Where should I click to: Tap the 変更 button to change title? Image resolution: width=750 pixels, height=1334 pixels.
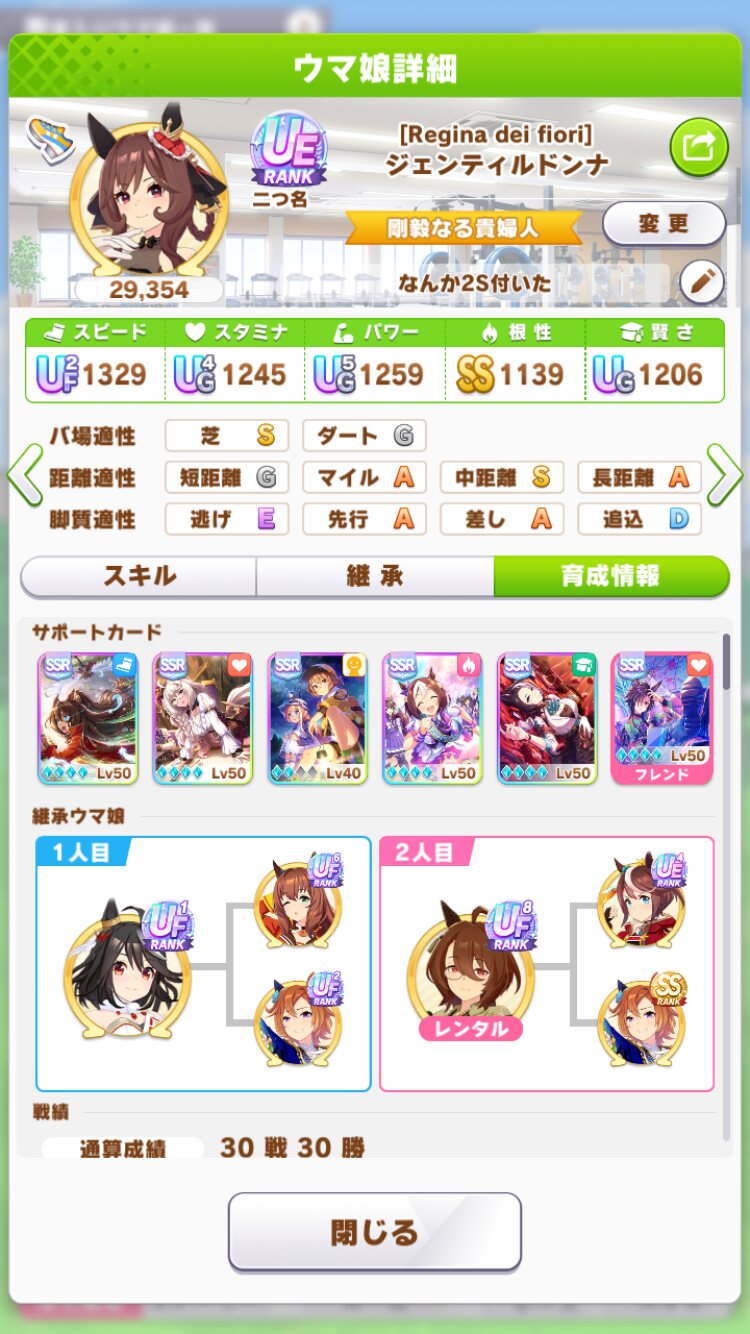coord(664,224)
